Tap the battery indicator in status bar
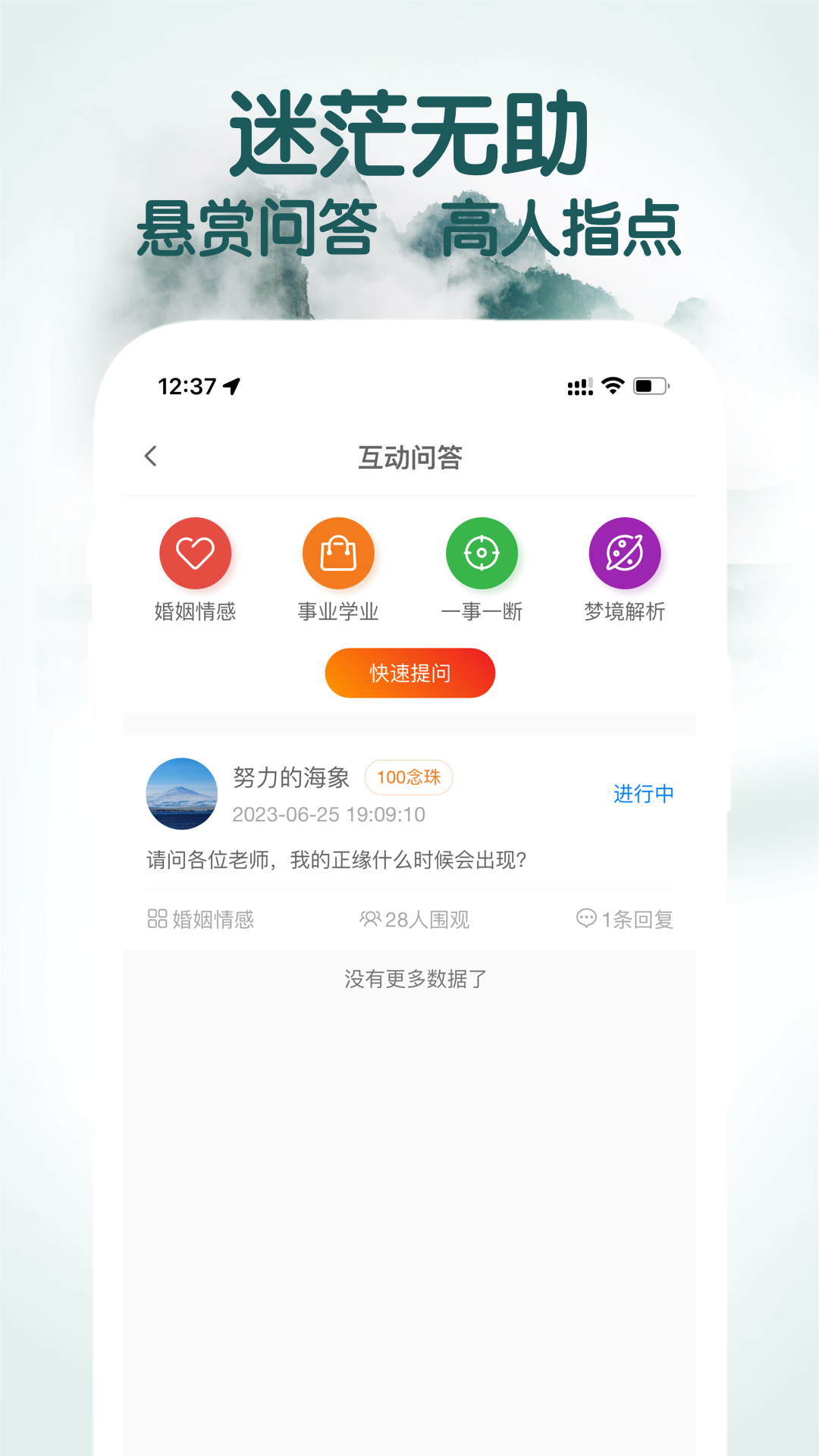 click(651, 386)
